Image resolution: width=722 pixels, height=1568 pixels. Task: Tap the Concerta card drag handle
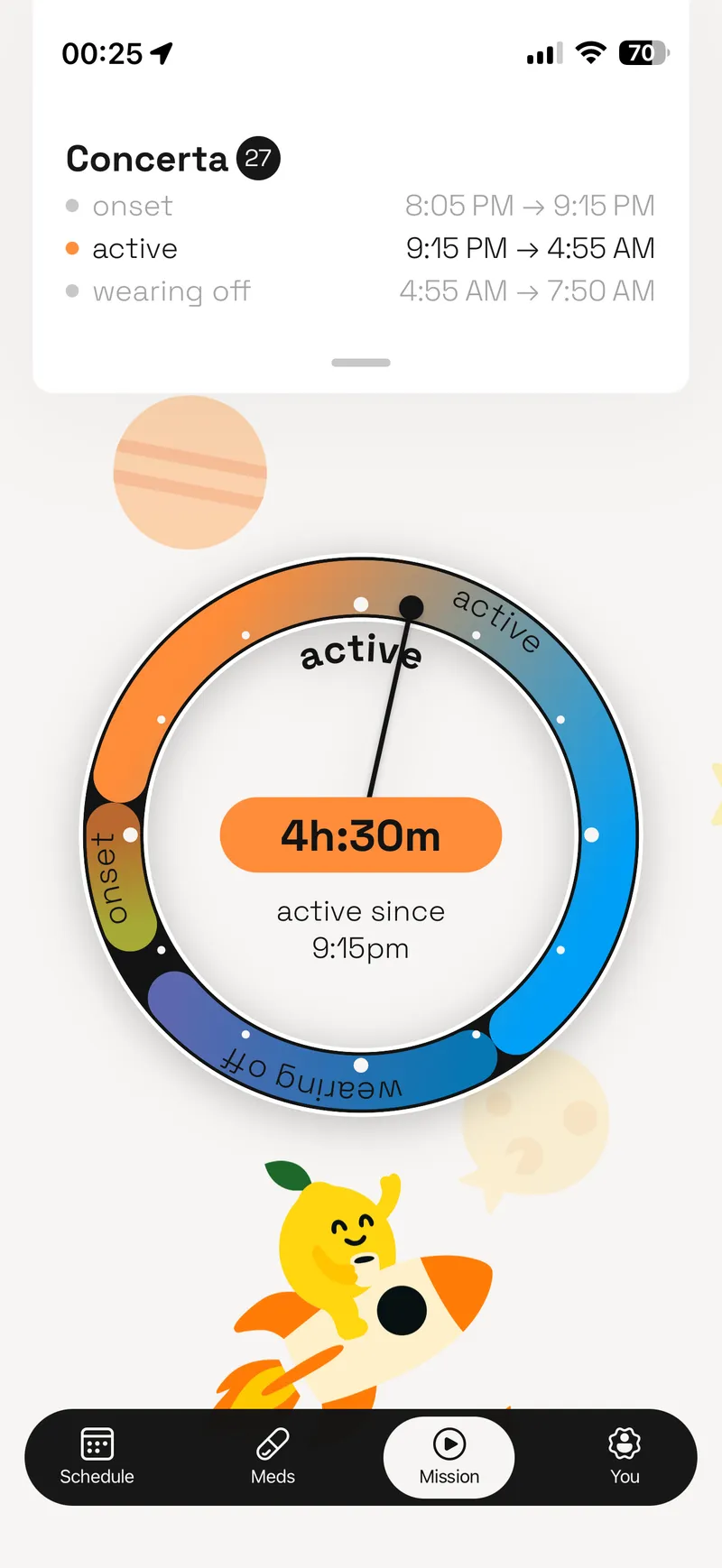click(x=361, y=363)
